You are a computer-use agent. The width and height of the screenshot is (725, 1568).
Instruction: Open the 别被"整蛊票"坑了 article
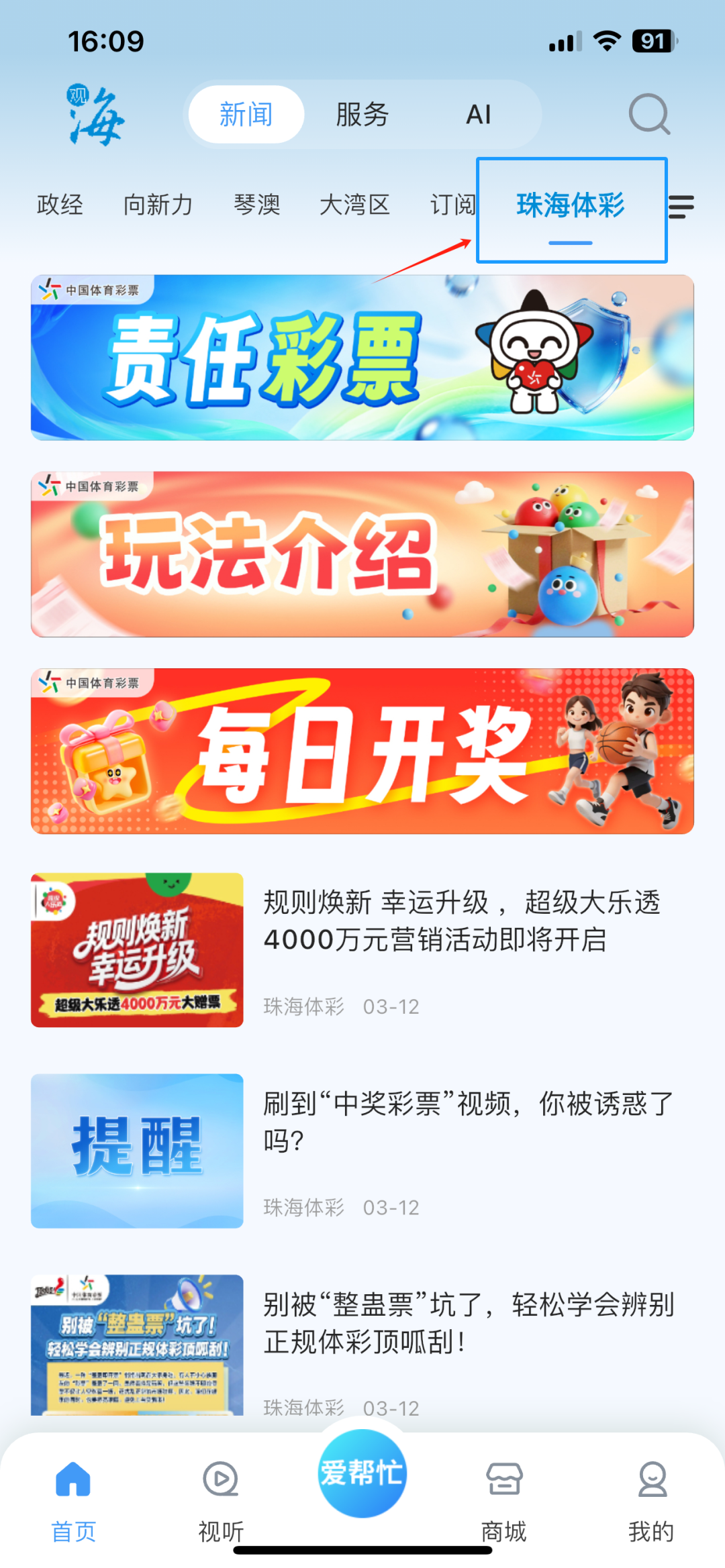469,1323
